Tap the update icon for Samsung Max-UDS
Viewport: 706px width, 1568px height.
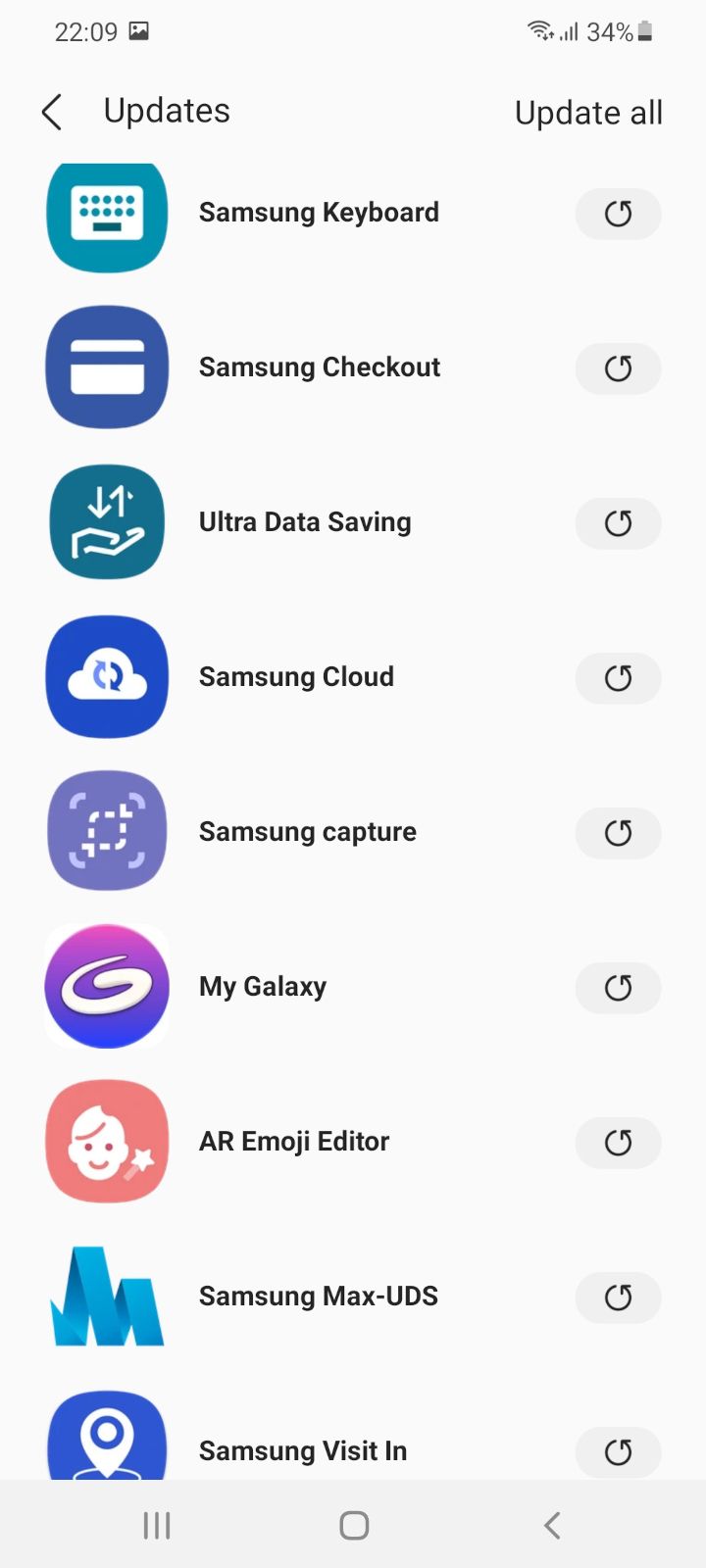click(x=618, y=1298)
